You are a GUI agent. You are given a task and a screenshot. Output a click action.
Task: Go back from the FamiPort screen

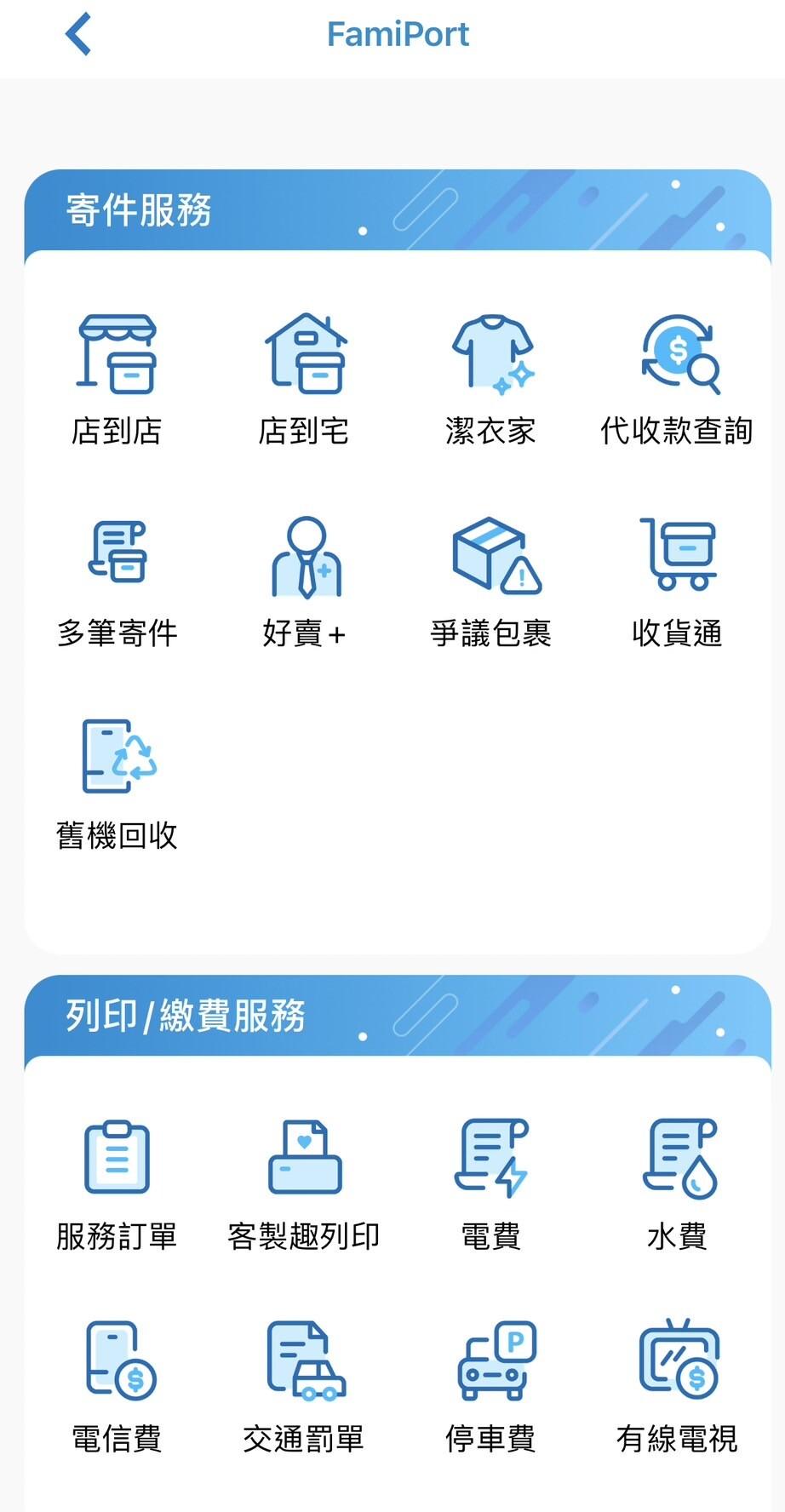point(77,35)
